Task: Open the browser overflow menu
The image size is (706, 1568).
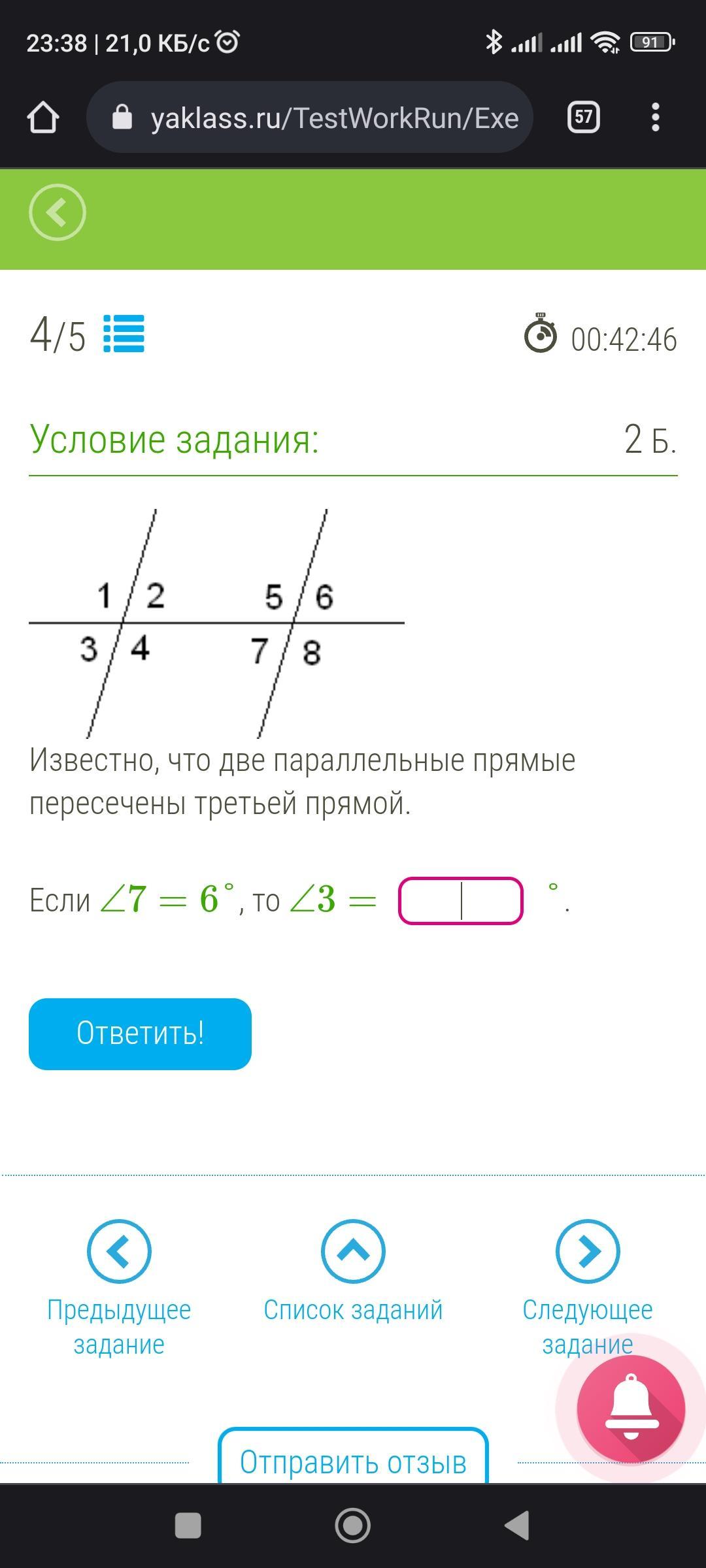Action: point(655,118)
